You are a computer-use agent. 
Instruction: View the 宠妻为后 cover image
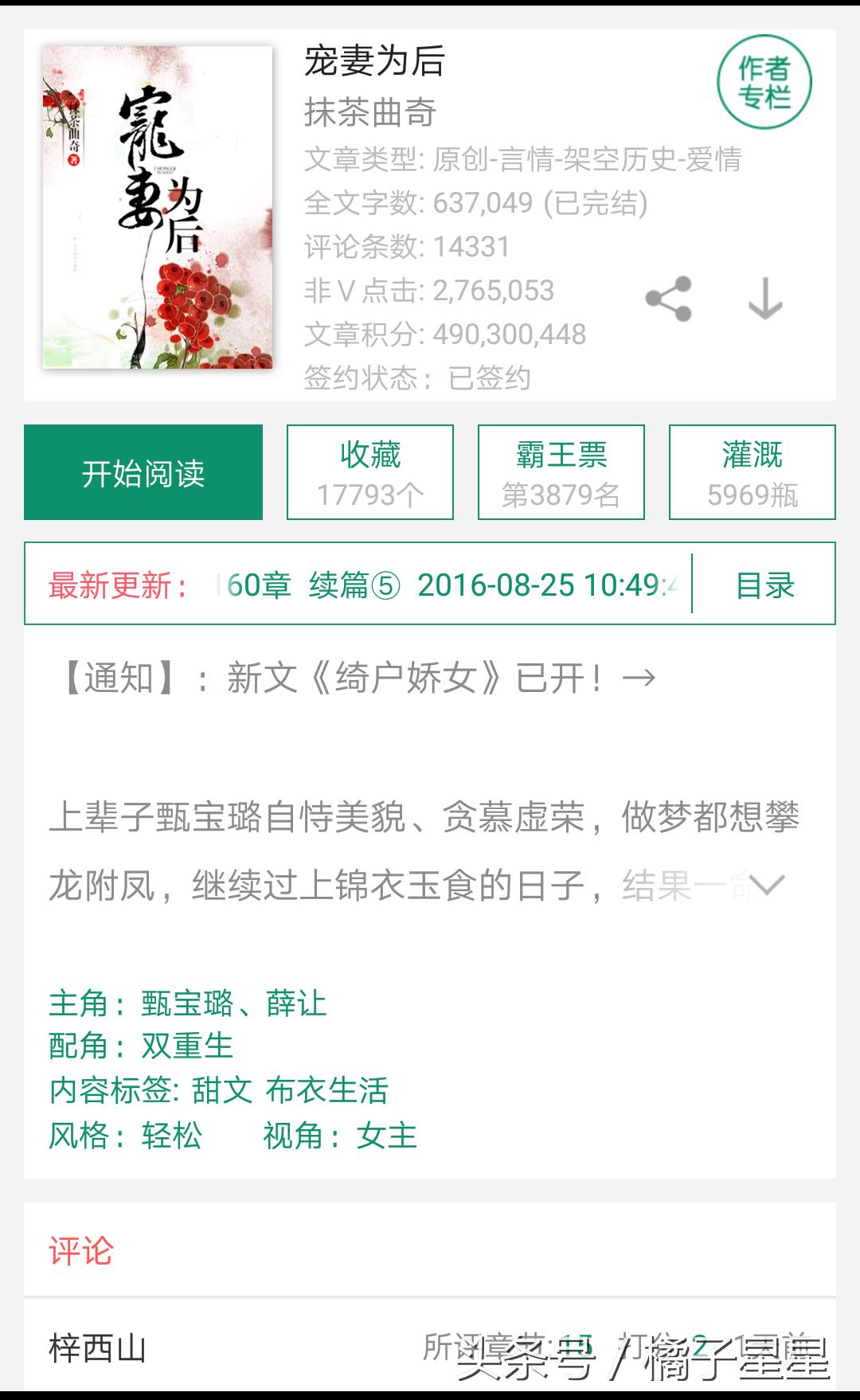[158, 207]
